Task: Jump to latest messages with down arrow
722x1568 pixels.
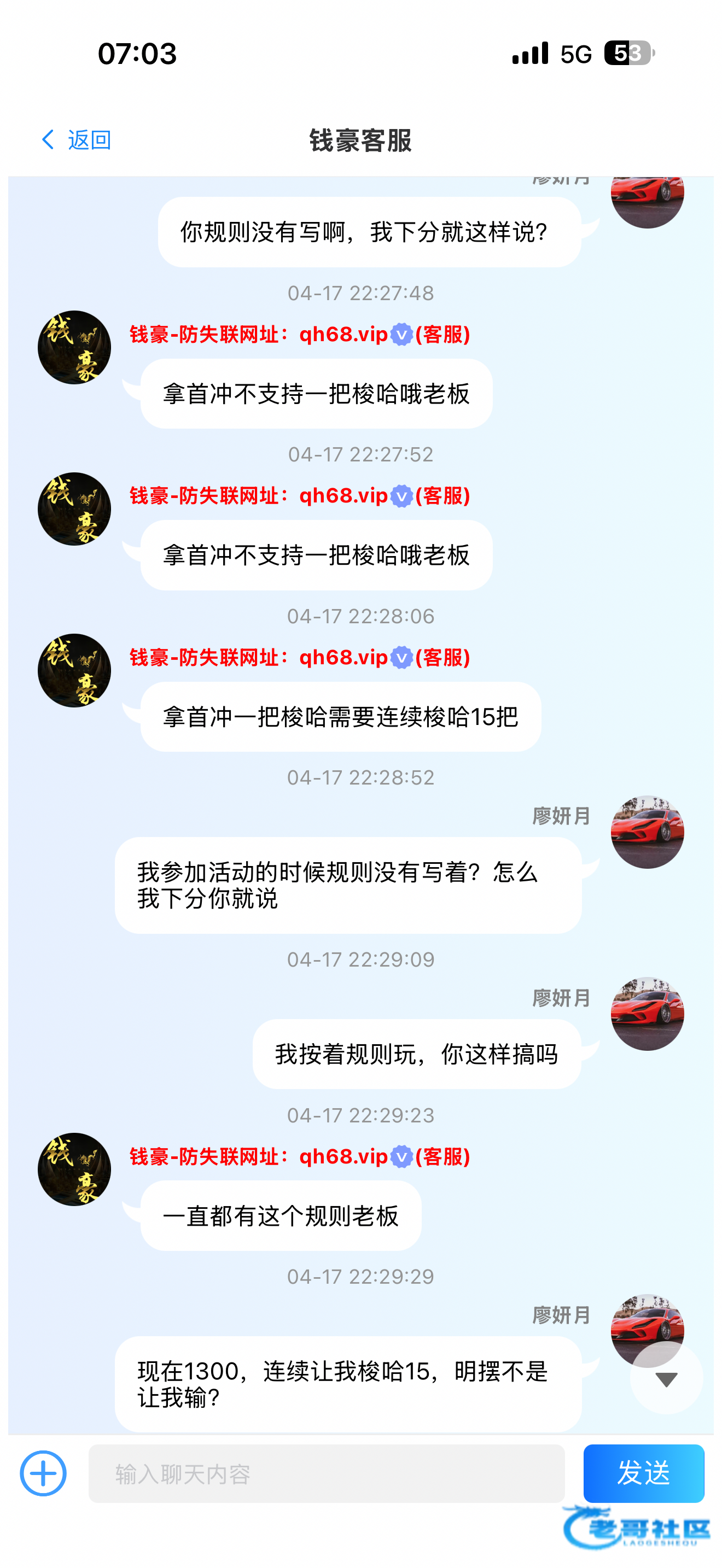Action: (666, 1379)
